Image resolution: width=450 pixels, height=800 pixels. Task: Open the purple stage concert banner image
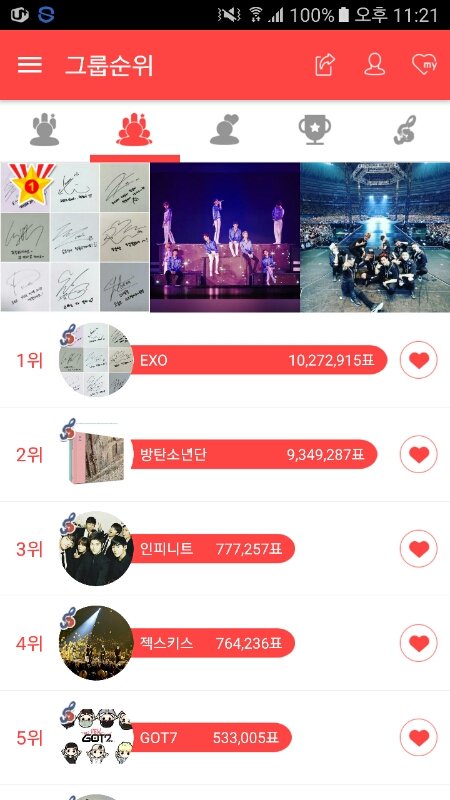[x=225, y=237]
